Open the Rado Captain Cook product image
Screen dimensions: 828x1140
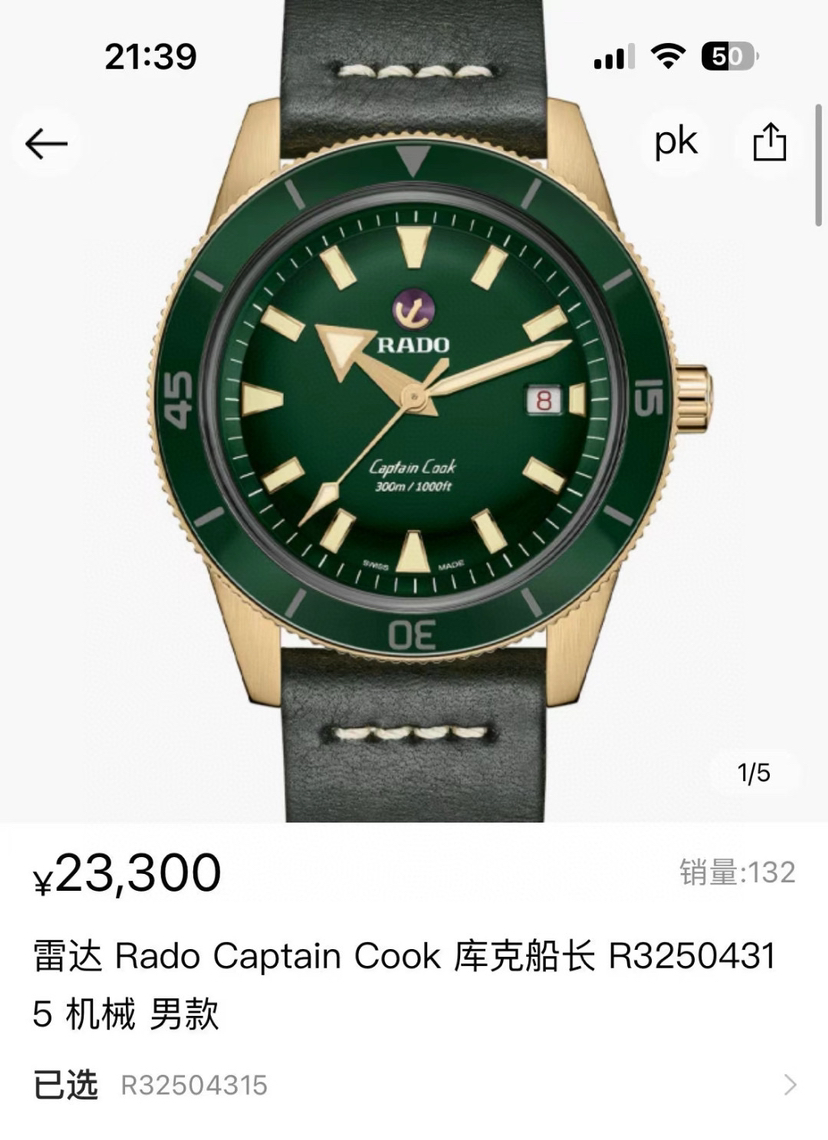tap(414, 420)
